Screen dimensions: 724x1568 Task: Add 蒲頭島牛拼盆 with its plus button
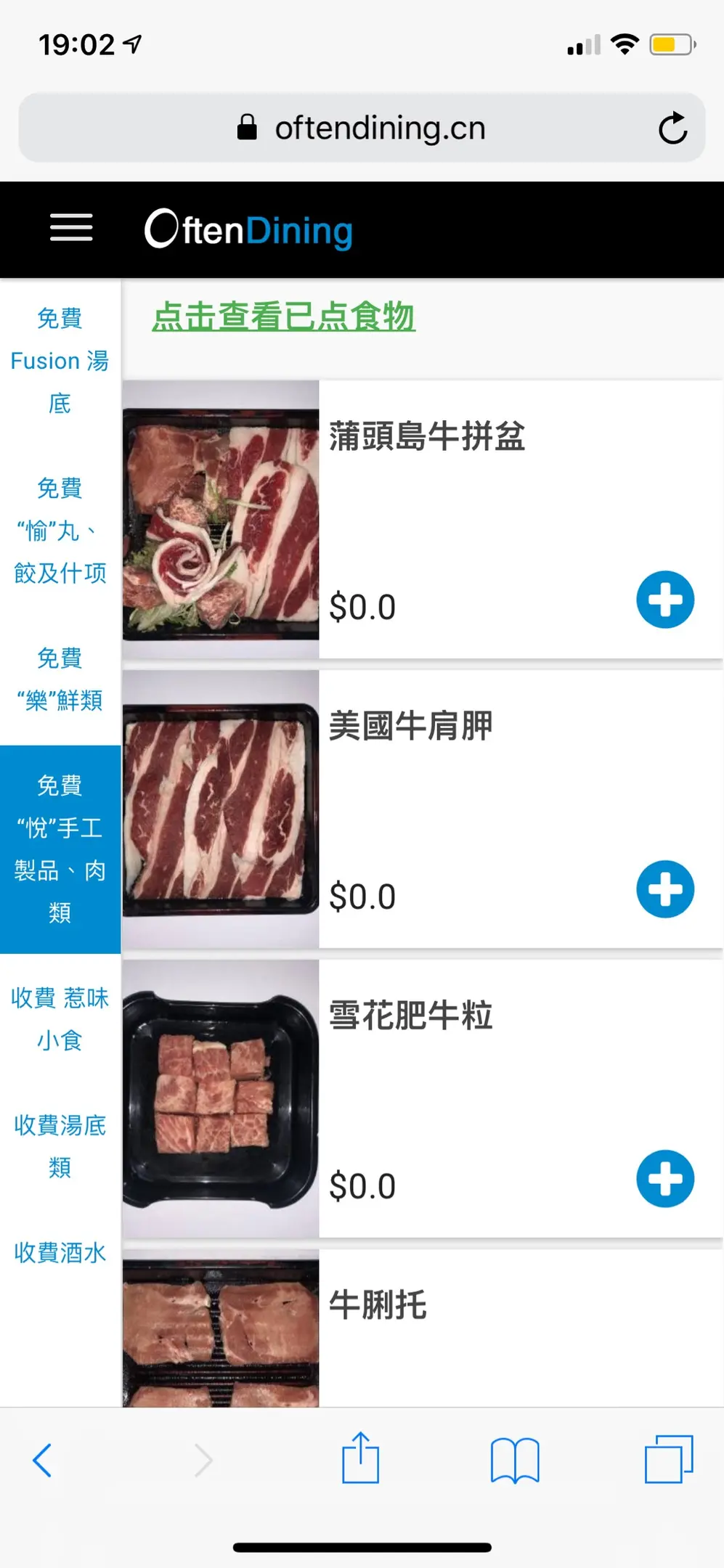coord(665,600)
